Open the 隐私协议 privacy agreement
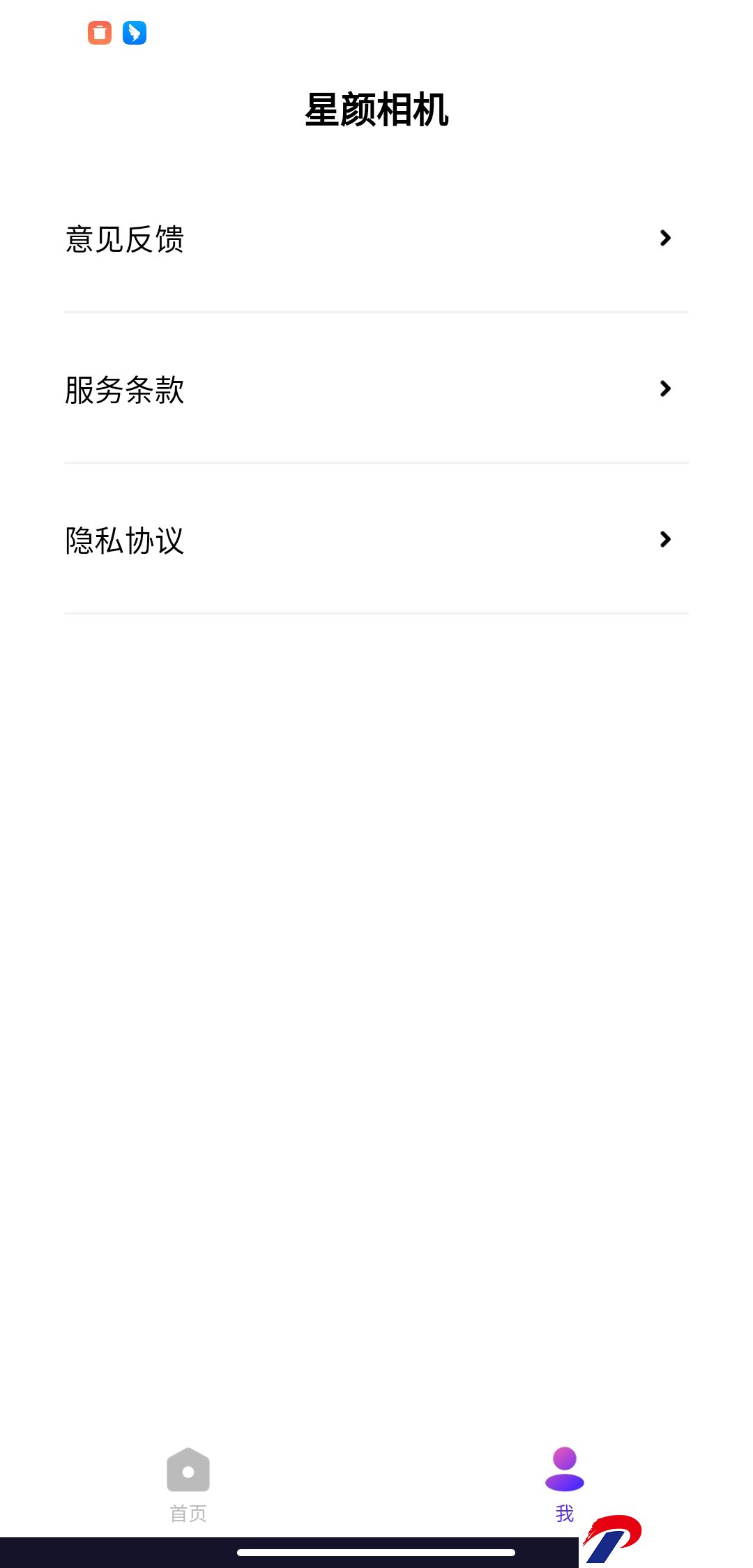 tap(376, 541)
